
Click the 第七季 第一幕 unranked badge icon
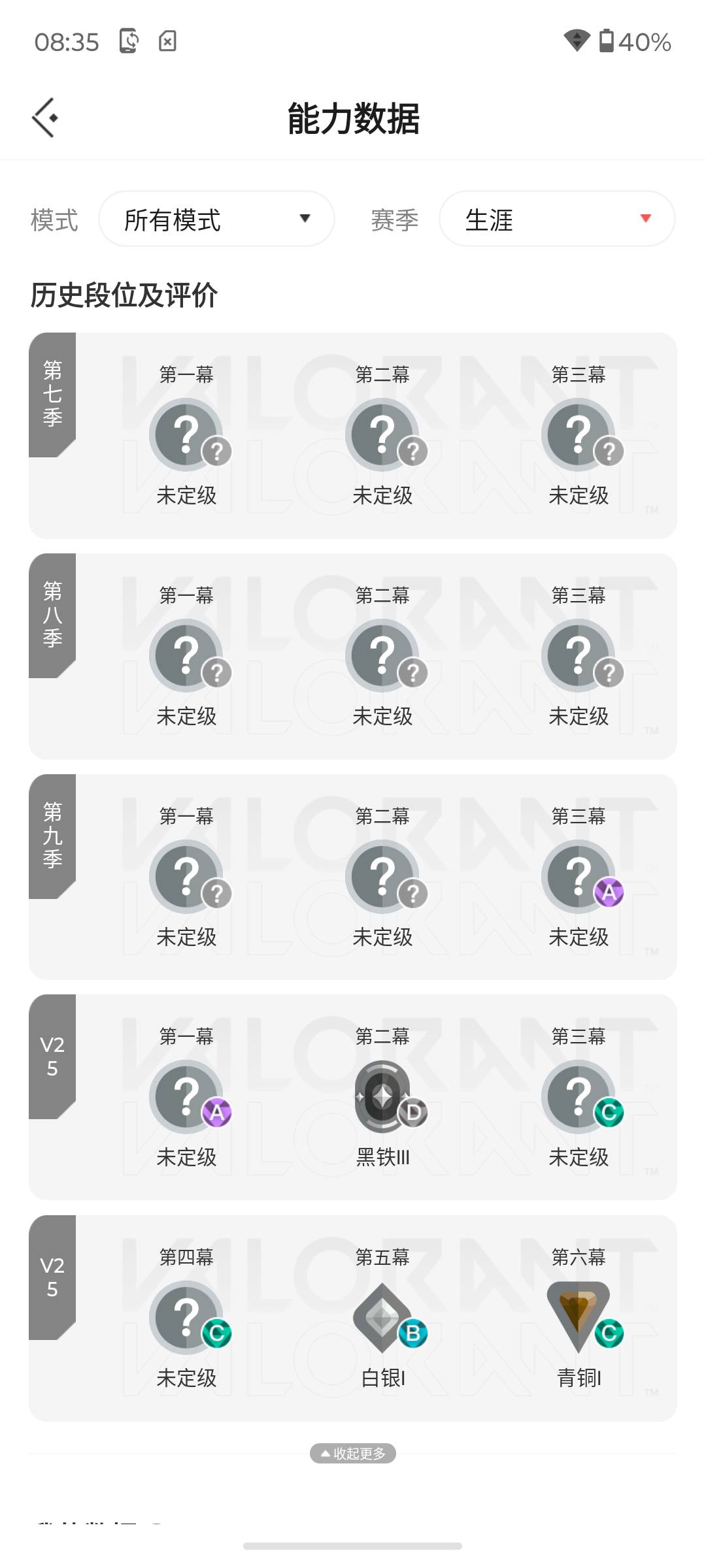point(186,433)
